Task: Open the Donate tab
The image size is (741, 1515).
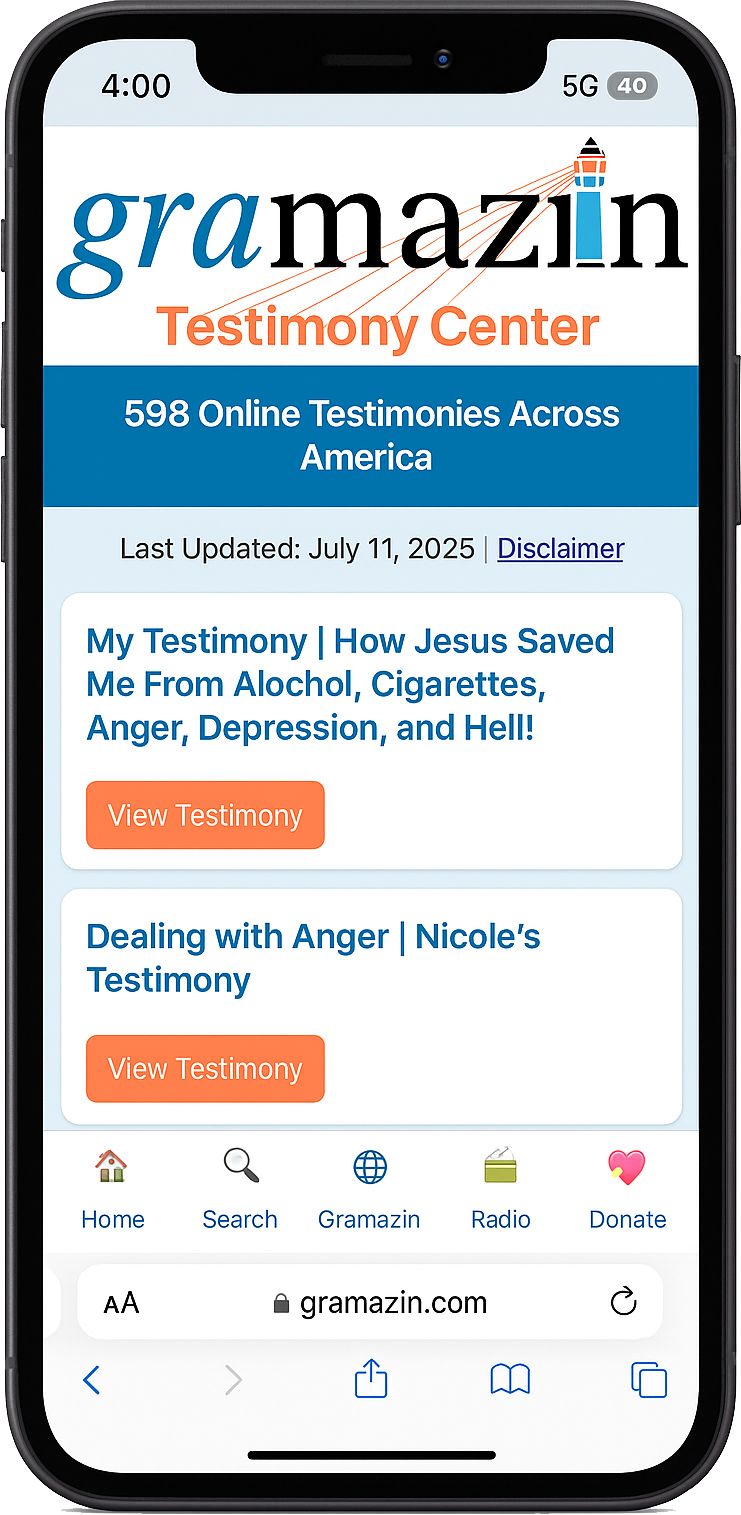Action: pos(627,1189)
